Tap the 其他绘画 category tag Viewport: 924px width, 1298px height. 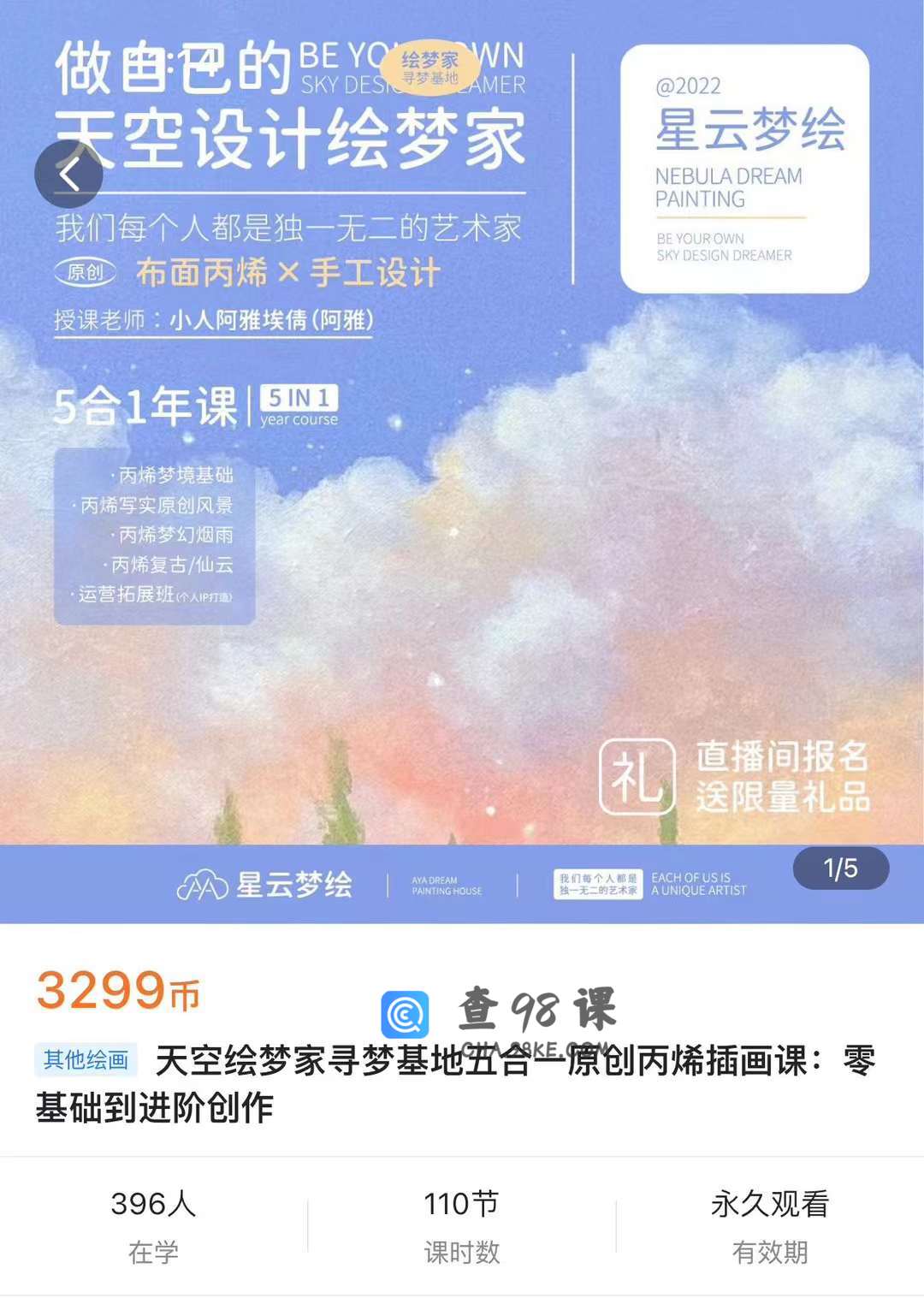(86, 1060)
